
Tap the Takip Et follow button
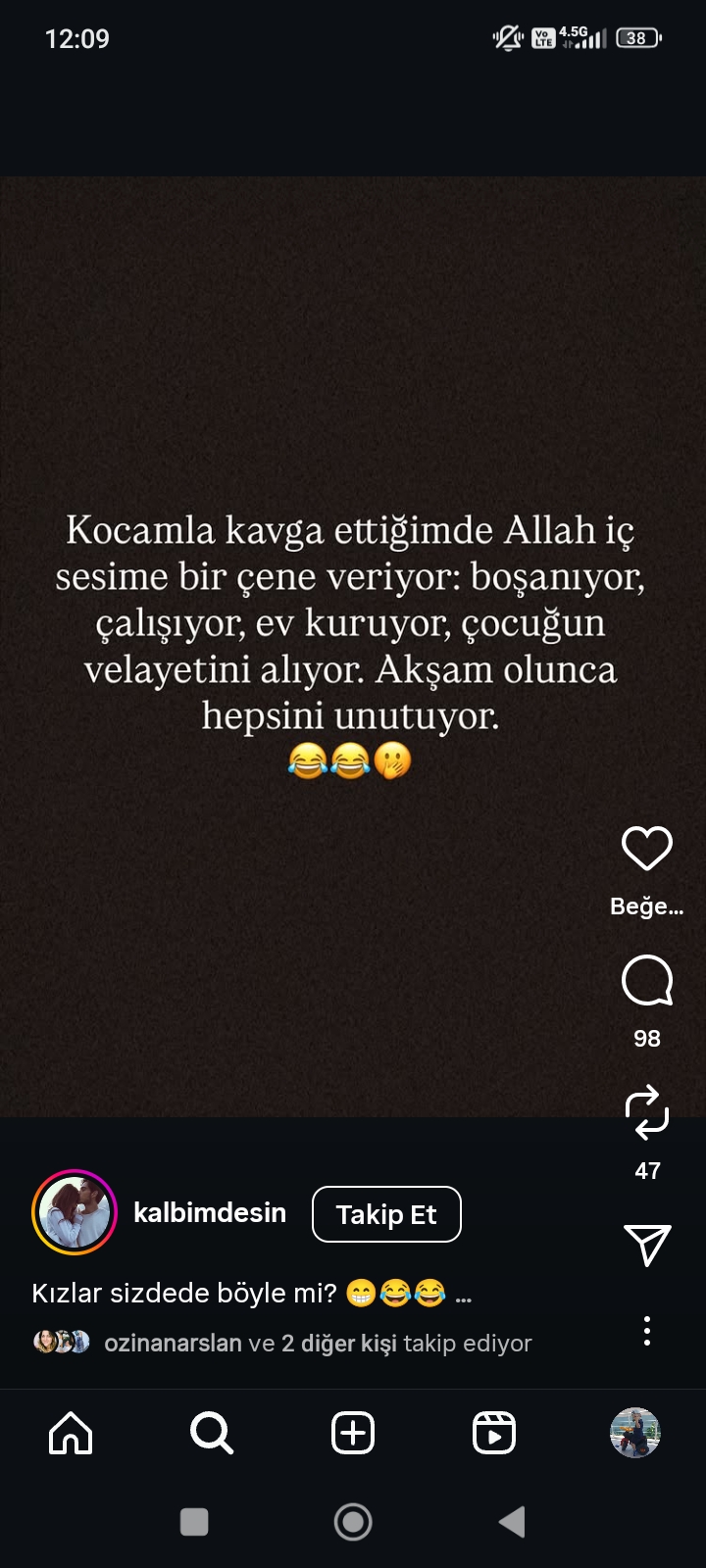tap(386, 1214)
